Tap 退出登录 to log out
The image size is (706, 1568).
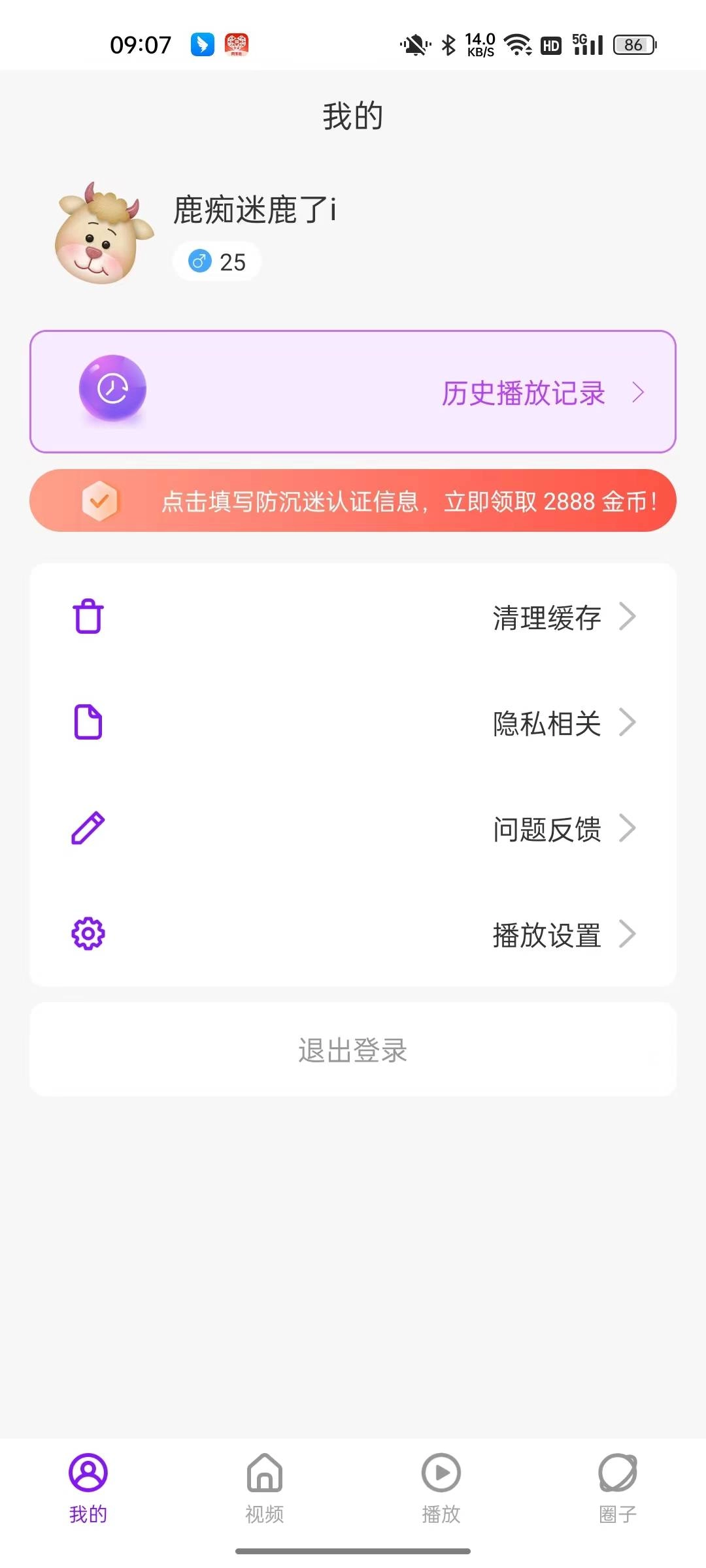(x=353, y=1050)
